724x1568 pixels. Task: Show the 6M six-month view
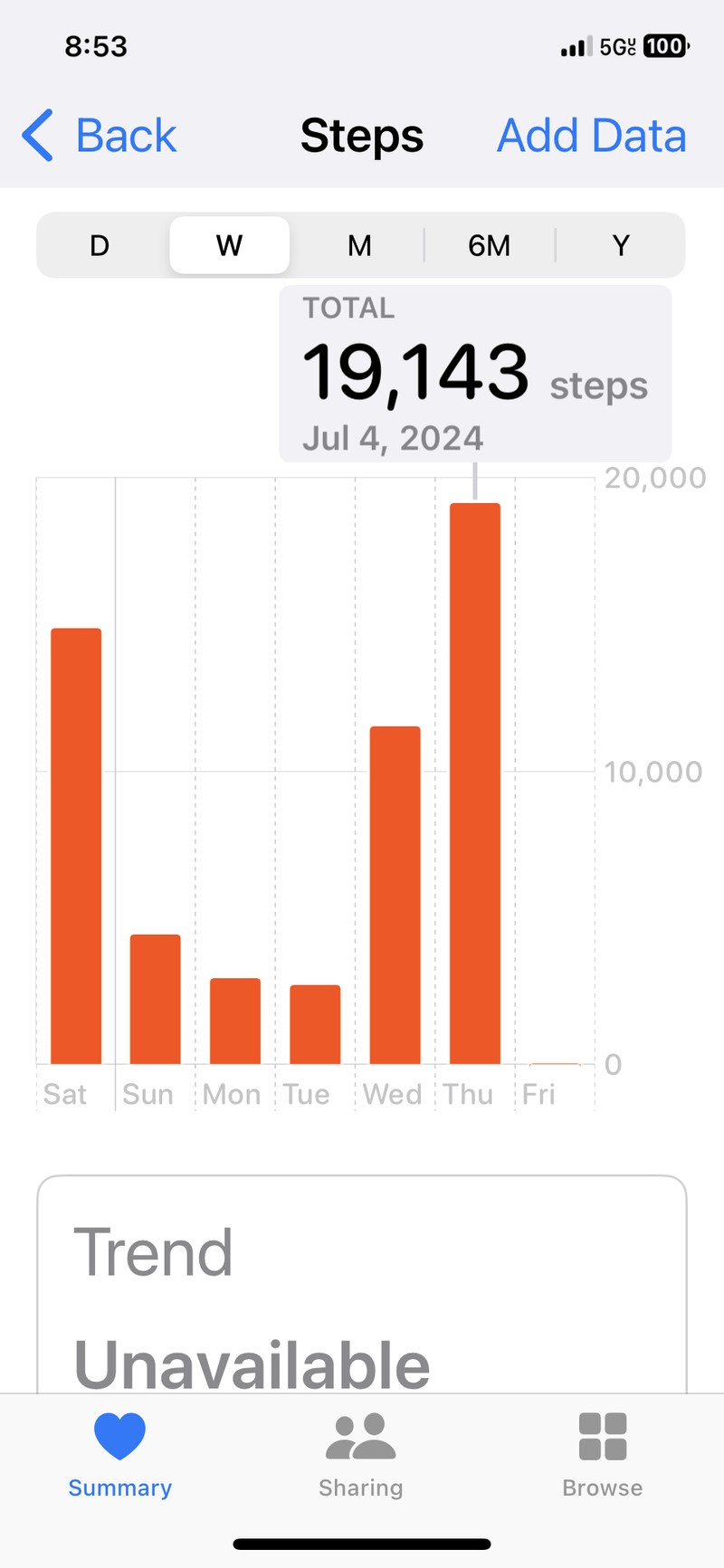[x=490, y=245]
